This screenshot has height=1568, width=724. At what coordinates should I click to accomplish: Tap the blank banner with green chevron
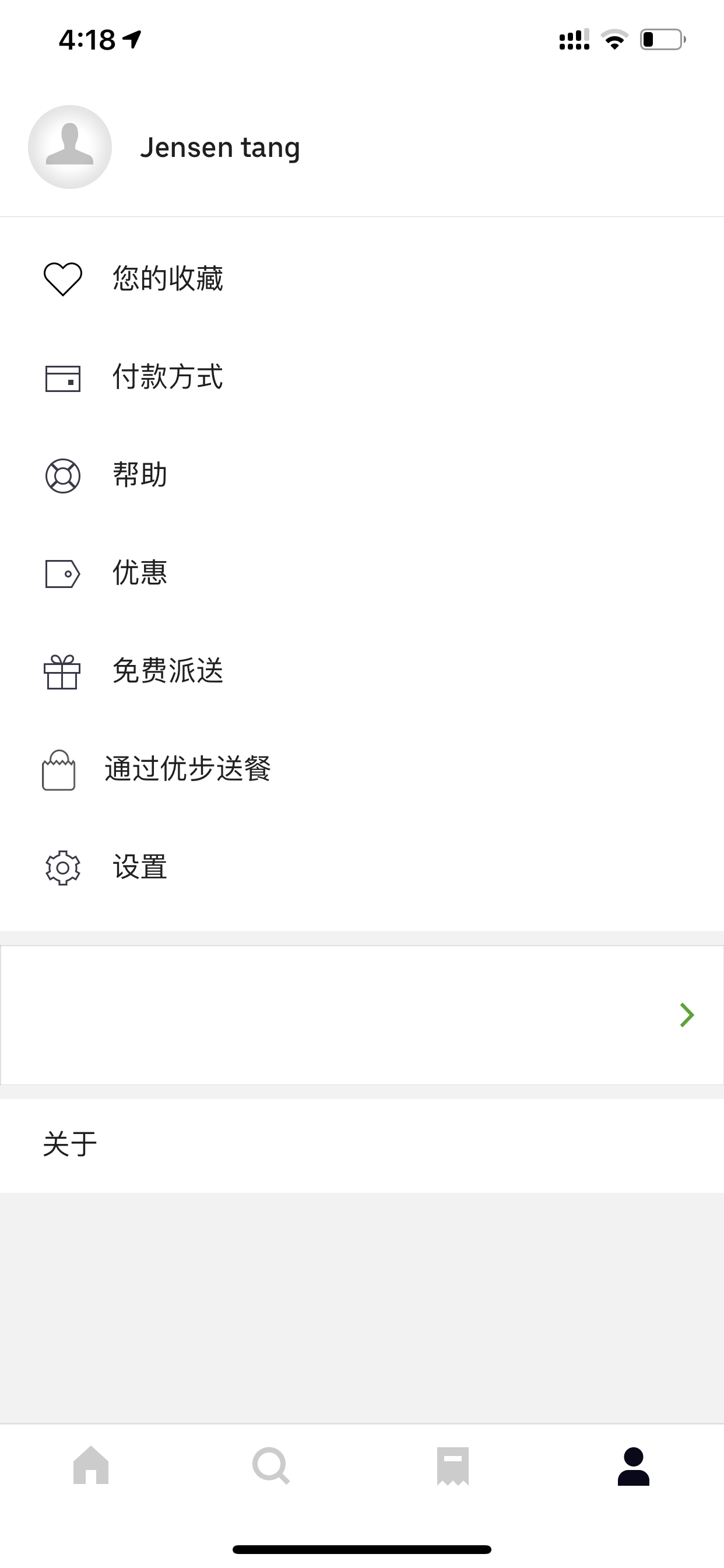[362, 1014]
